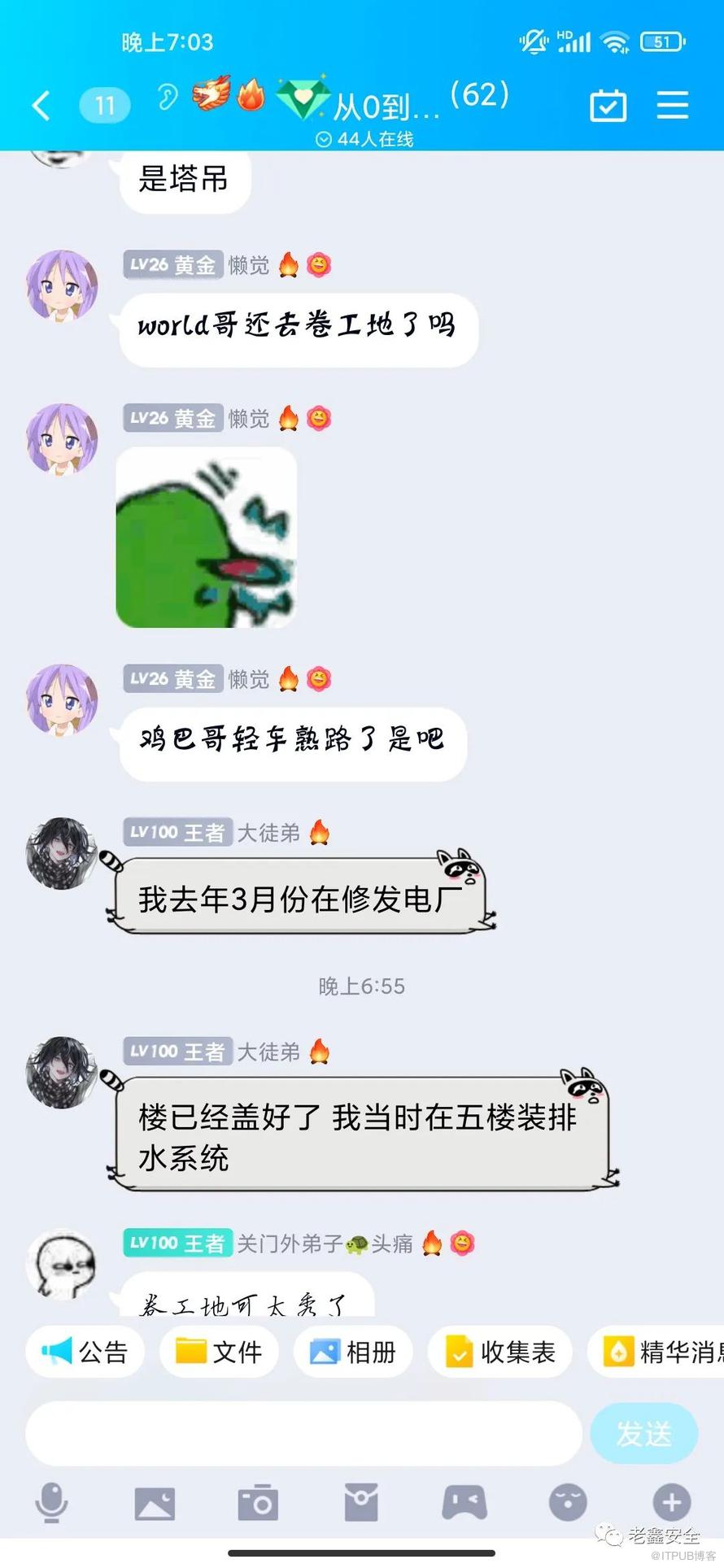Open the game controller icon
Screen dimensions: 724x1568
pyautogui.click(x=464, y=1503)
